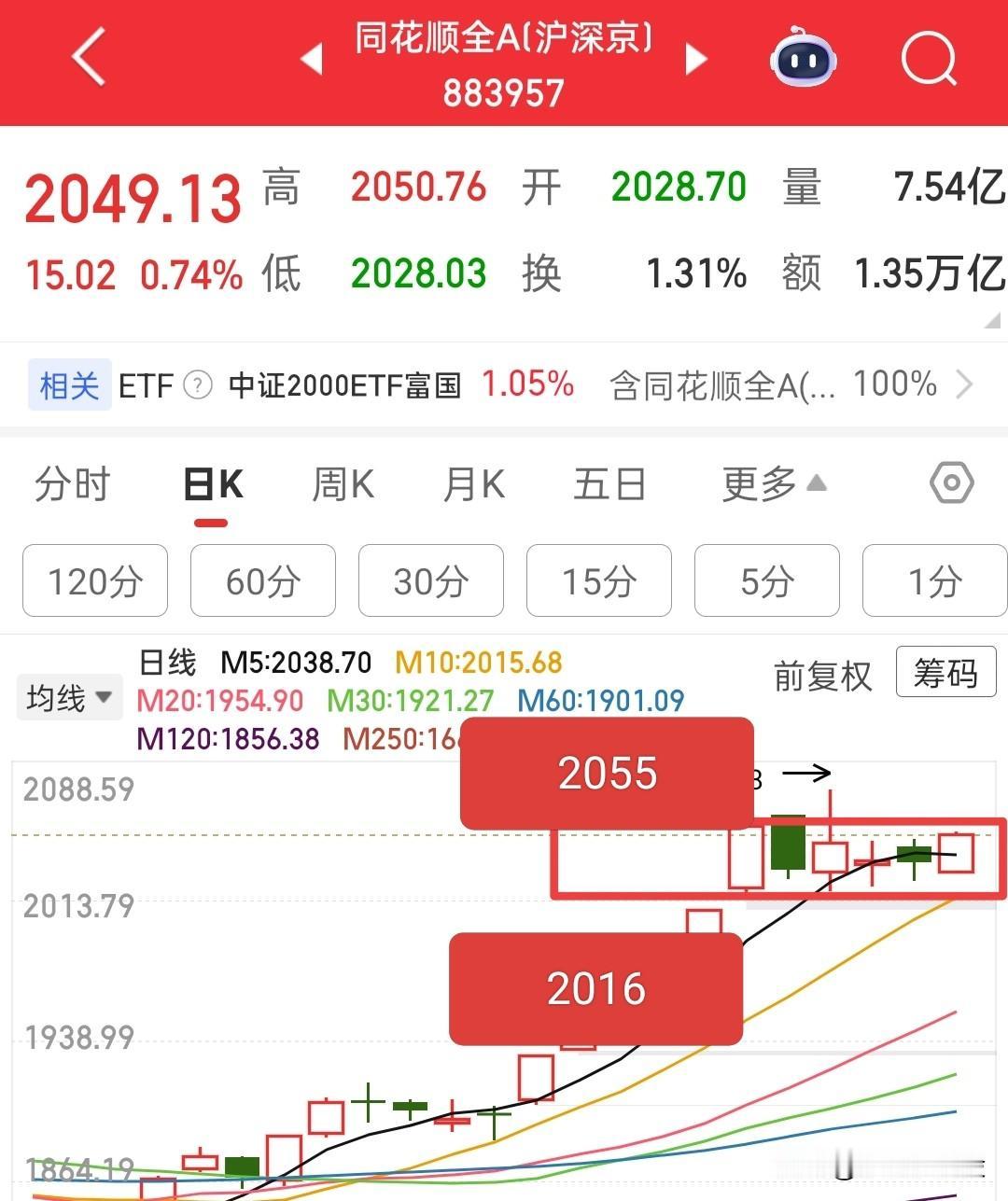
Task: Switch to the 分时 tab
Action: 73,483
